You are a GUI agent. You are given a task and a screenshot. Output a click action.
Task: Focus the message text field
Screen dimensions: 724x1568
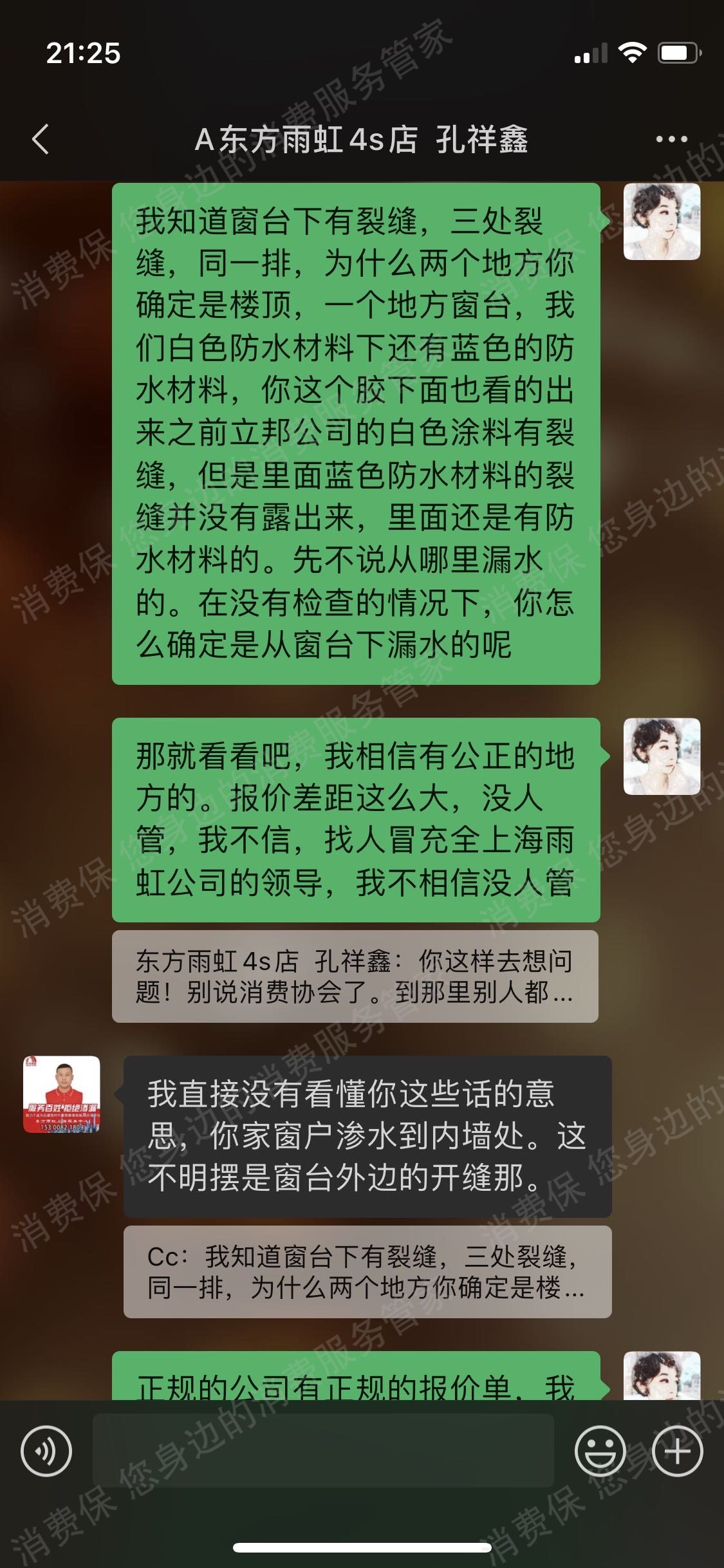323,1451
